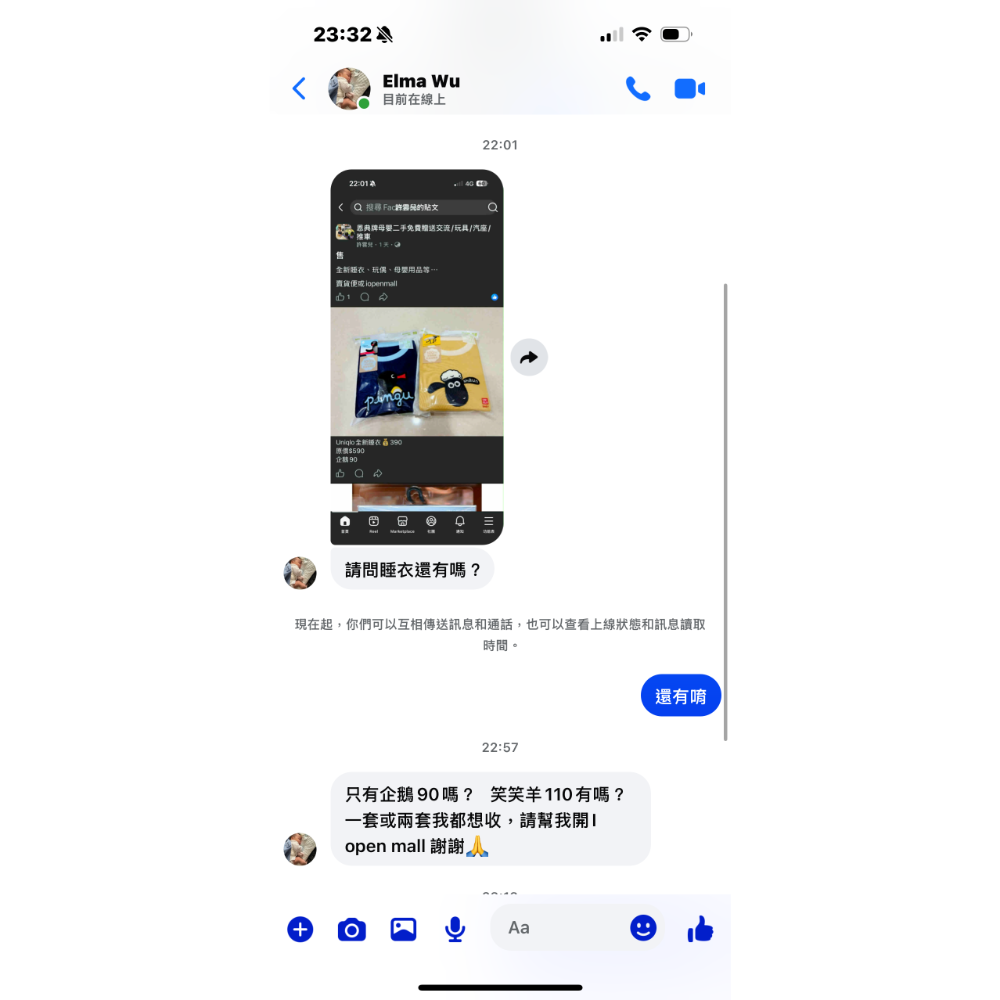Send a thumbs-up like
This screenshot has width=1000, height=1000.
700,929
